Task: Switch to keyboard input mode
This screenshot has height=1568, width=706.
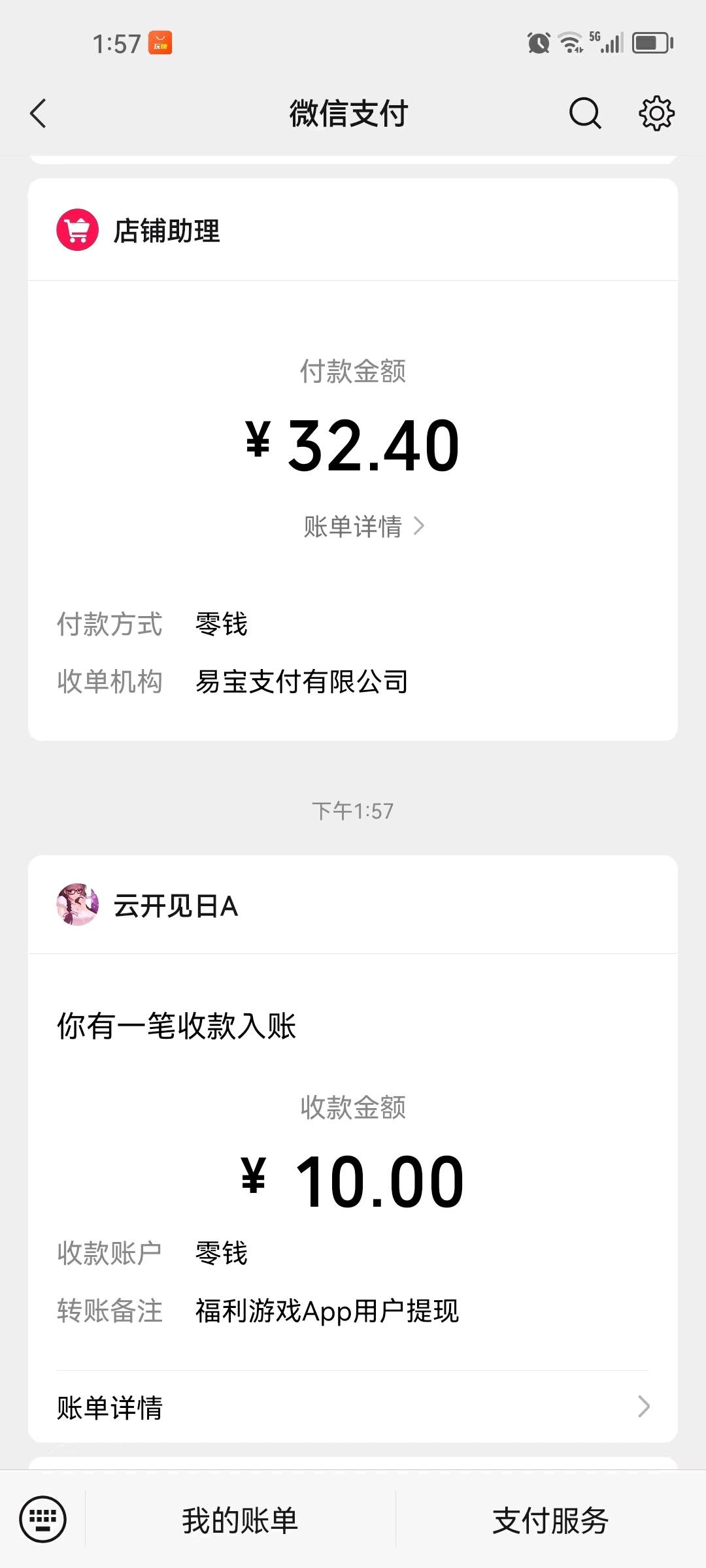Action: 43,1519
